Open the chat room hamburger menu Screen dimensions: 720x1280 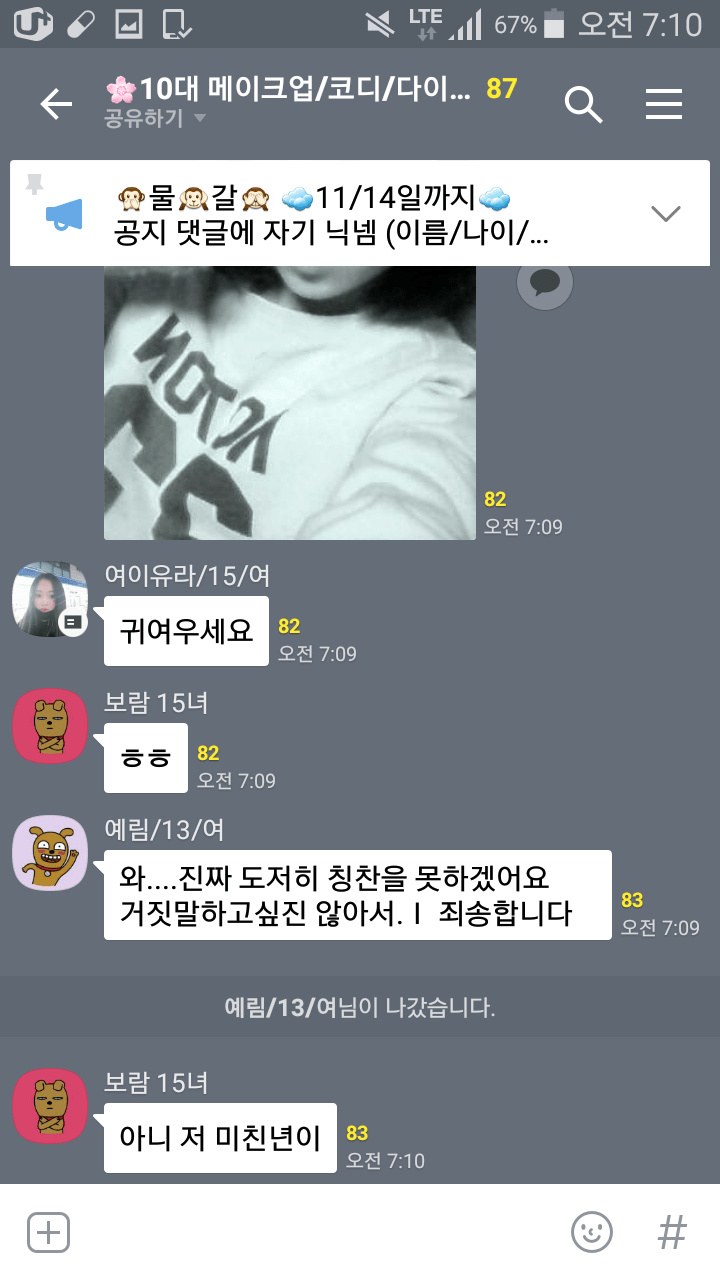[x=664, y=104]
